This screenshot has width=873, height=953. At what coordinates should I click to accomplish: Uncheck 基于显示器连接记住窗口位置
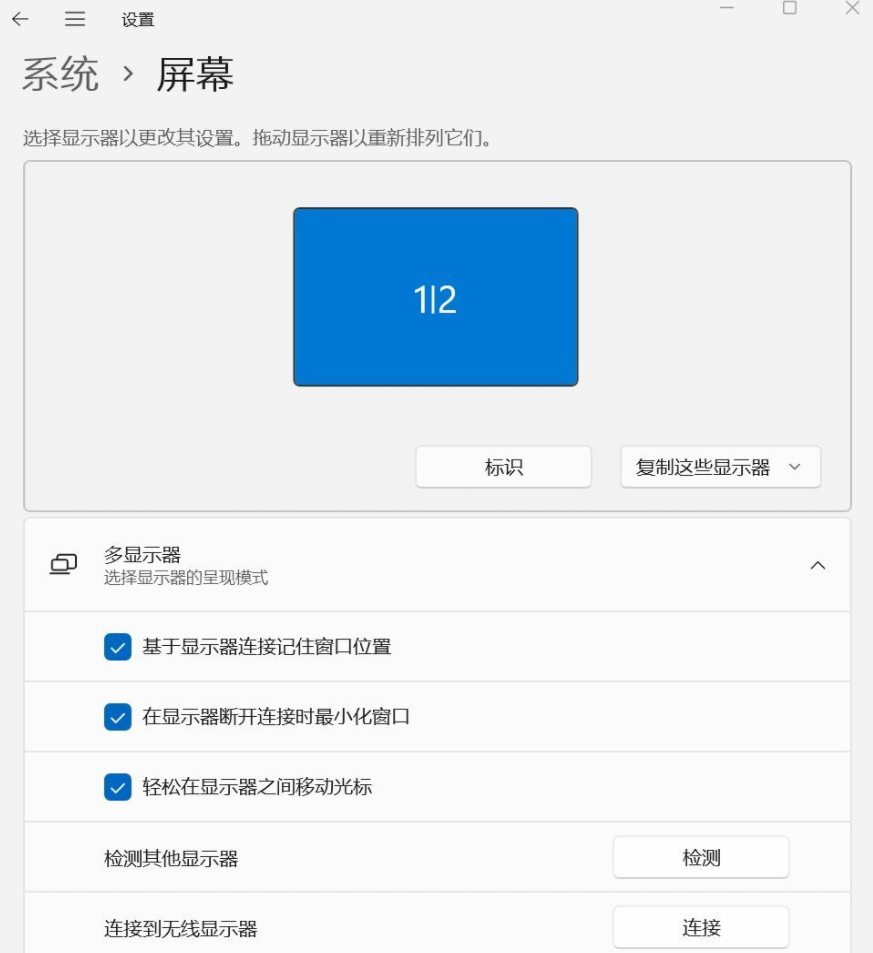(117, 646)
